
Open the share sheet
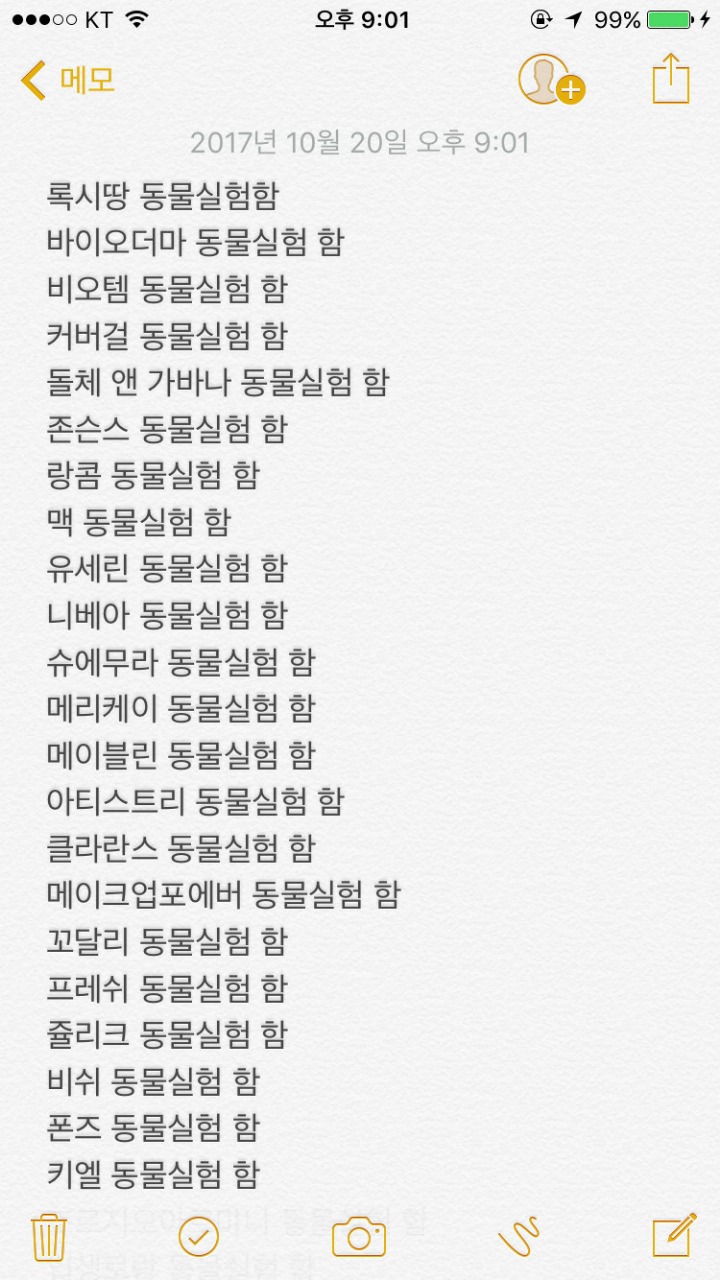point(671,78)
